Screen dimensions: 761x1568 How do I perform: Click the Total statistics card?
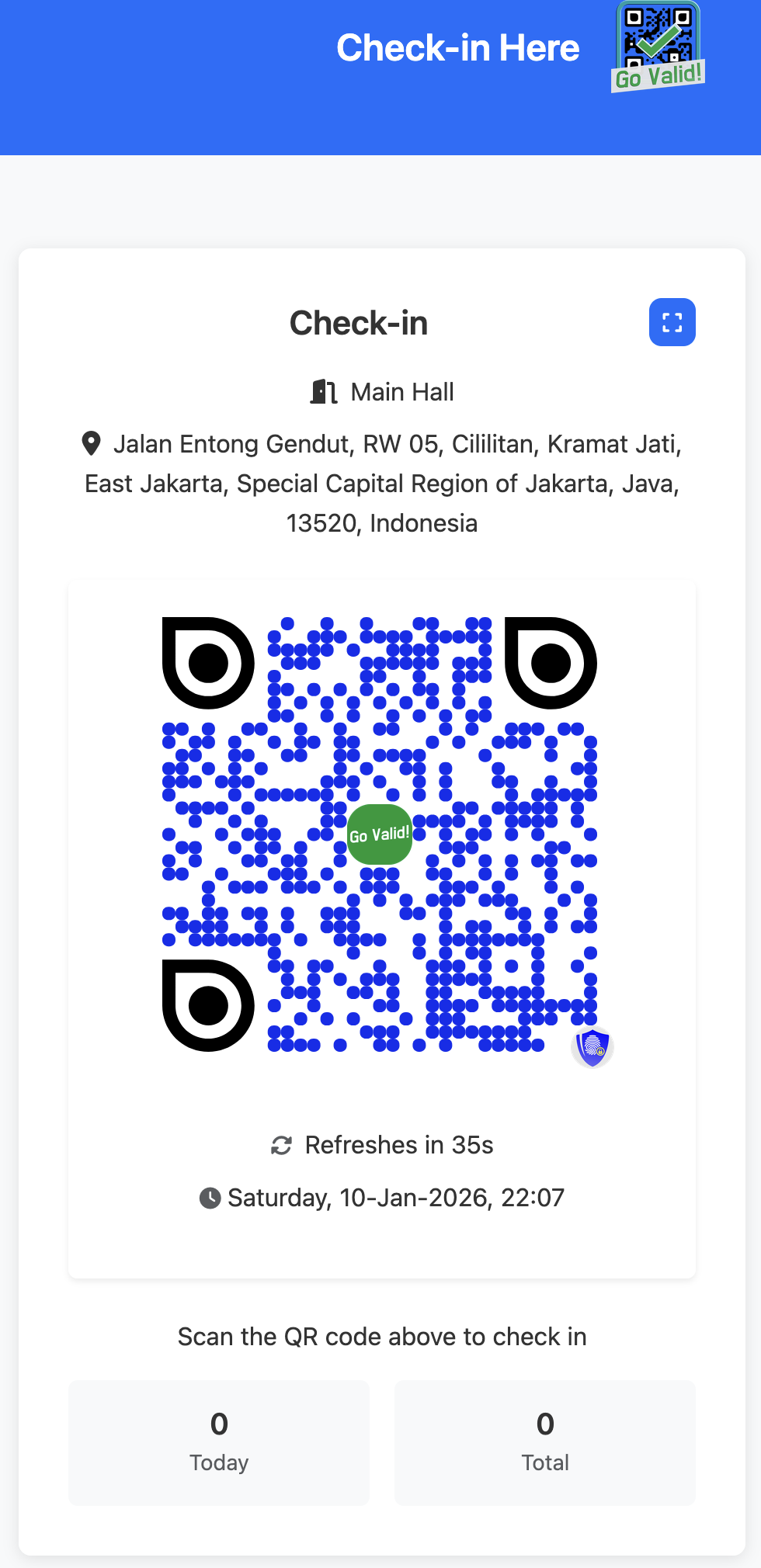coord(545,1442)
